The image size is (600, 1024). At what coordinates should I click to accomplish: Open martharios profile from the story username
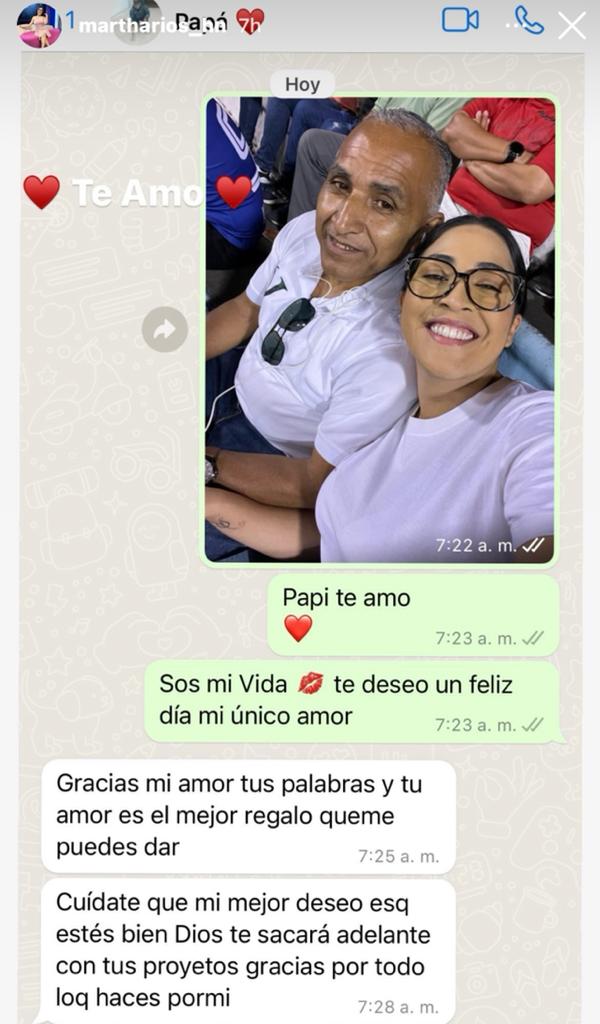(x=150, y=26)
